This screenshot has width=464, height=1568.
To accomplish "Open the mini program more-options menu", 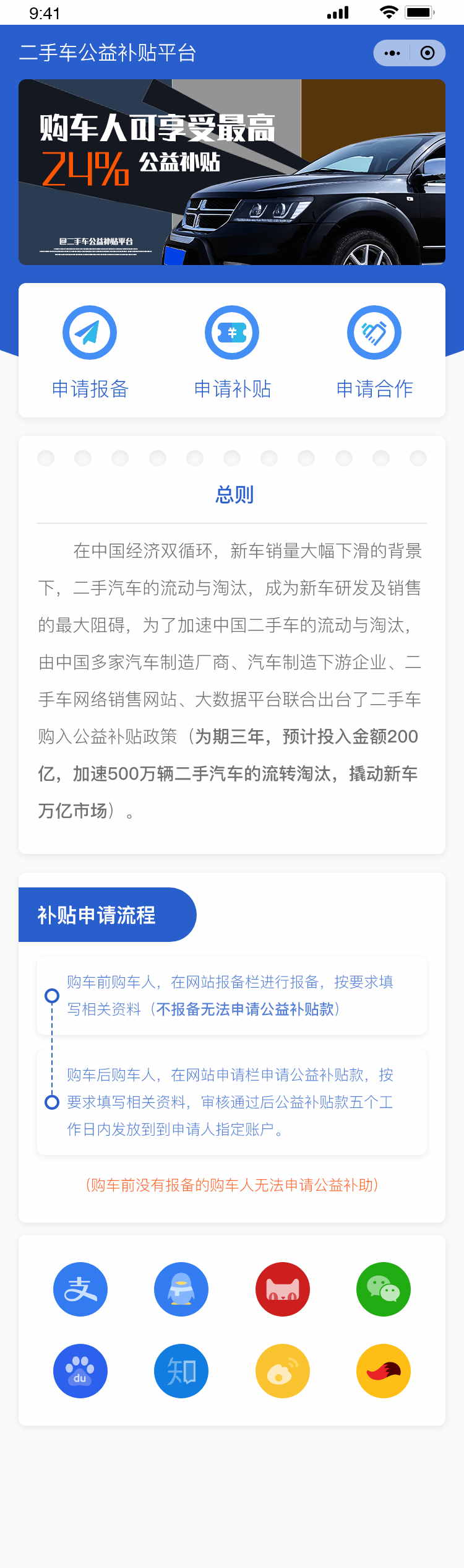I will coord(392,53).
